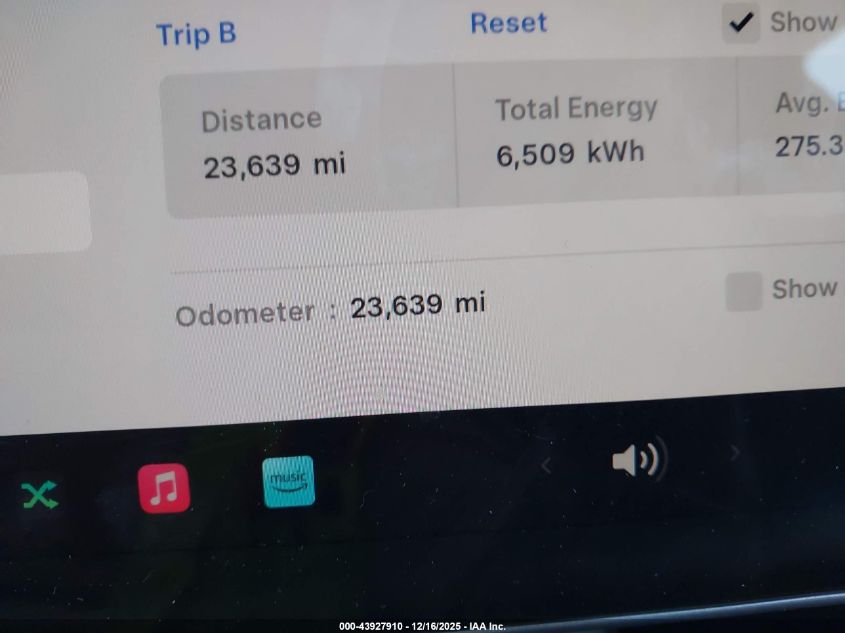Open the Amazon Music app
Screen dimensions: 845x633
point(288,482)
